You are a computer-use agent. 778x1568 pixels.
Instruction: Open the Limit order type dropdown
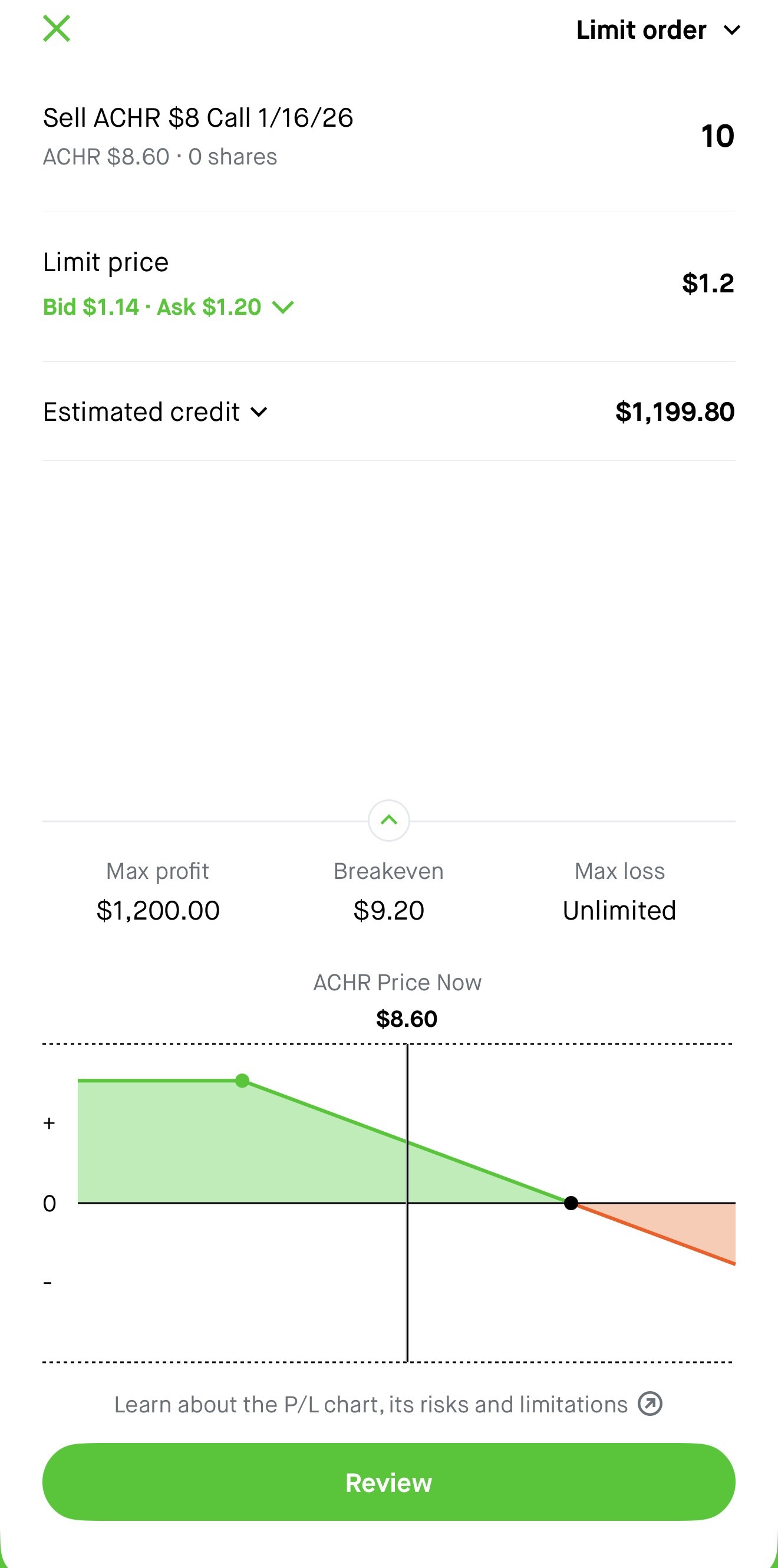(657, 30)
